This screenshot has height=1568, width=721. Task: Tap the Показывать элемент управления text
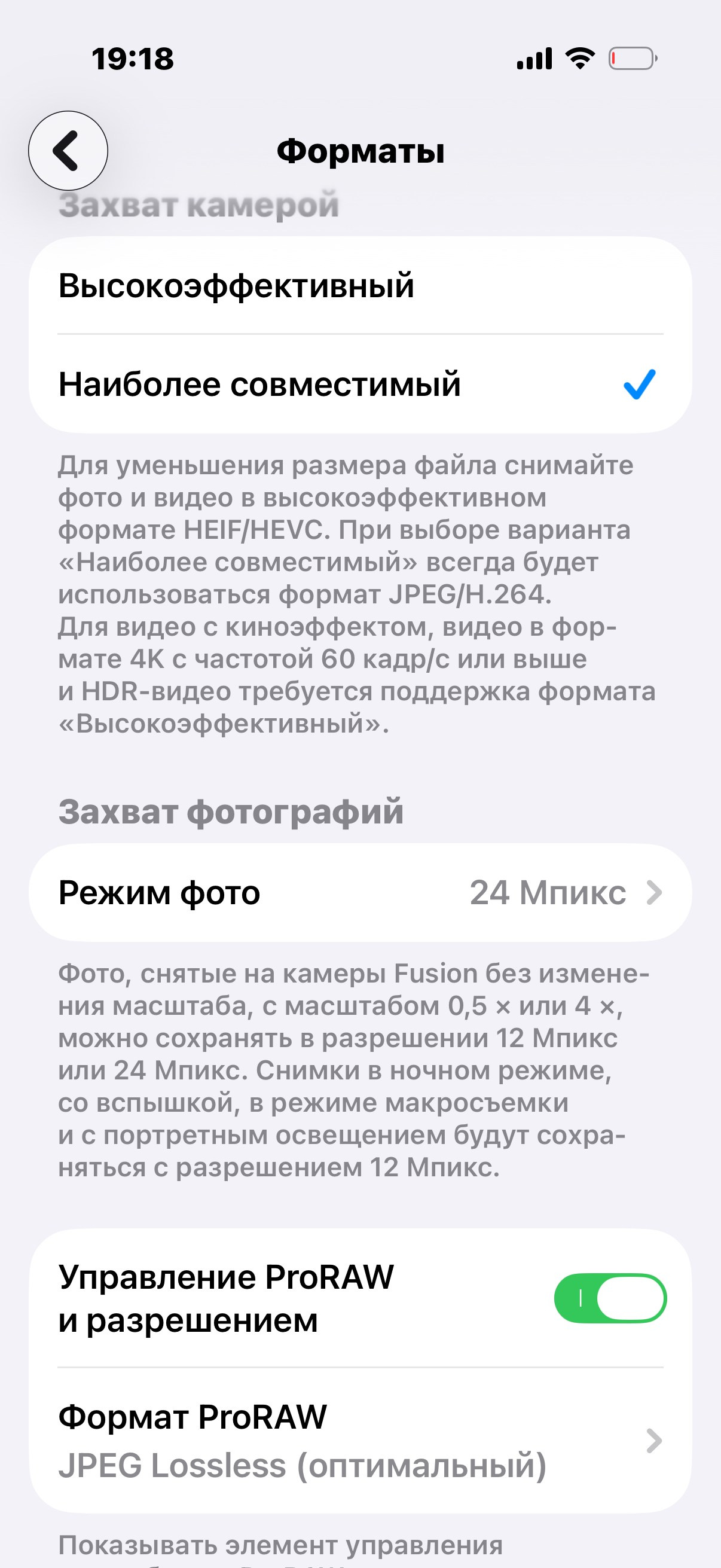(x=280, y=1537)
